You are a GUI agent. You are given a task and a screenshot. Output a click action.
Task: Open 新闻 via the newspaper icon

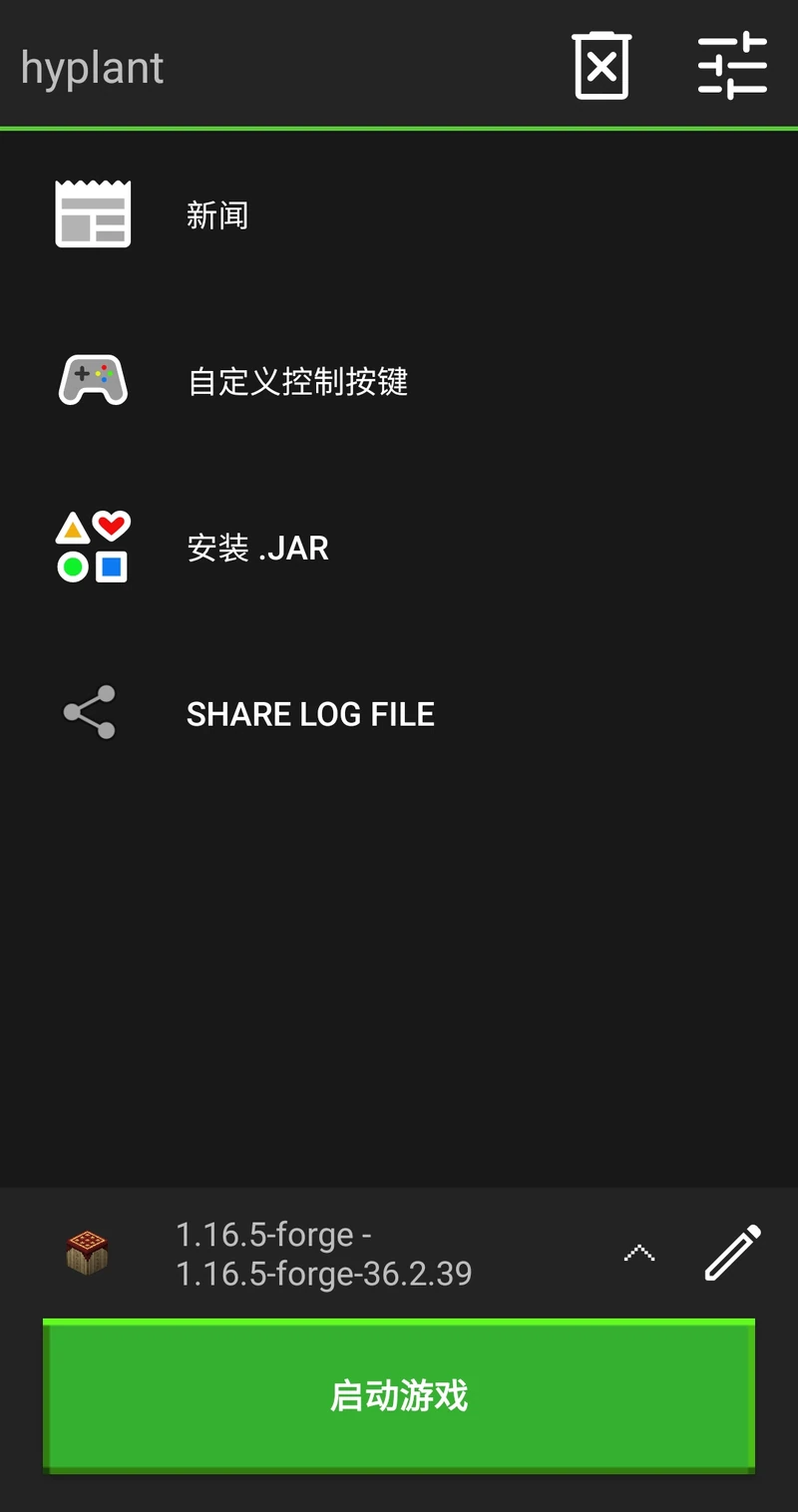[x=92, y=214]
